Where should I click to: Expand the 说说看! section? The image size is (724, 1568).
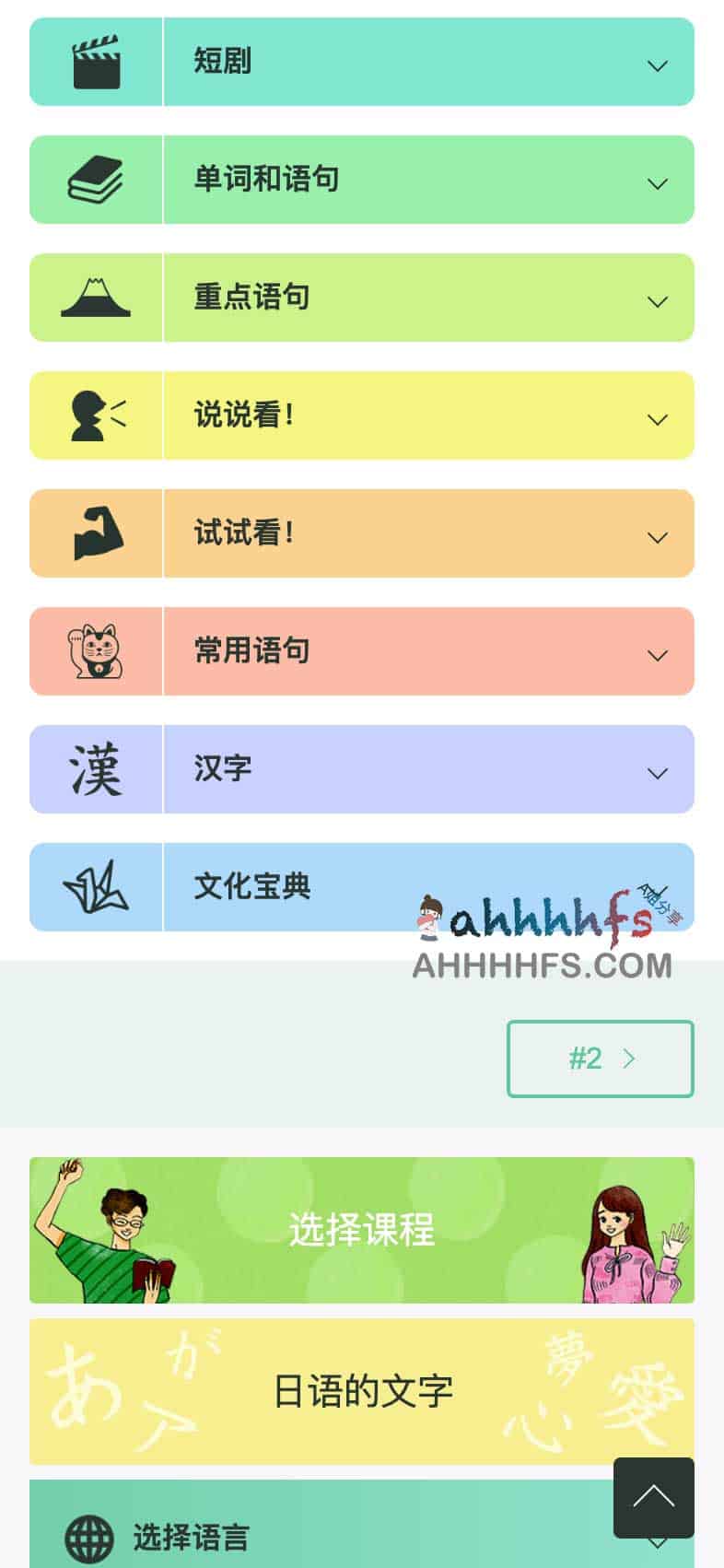(x=657, y=419)
